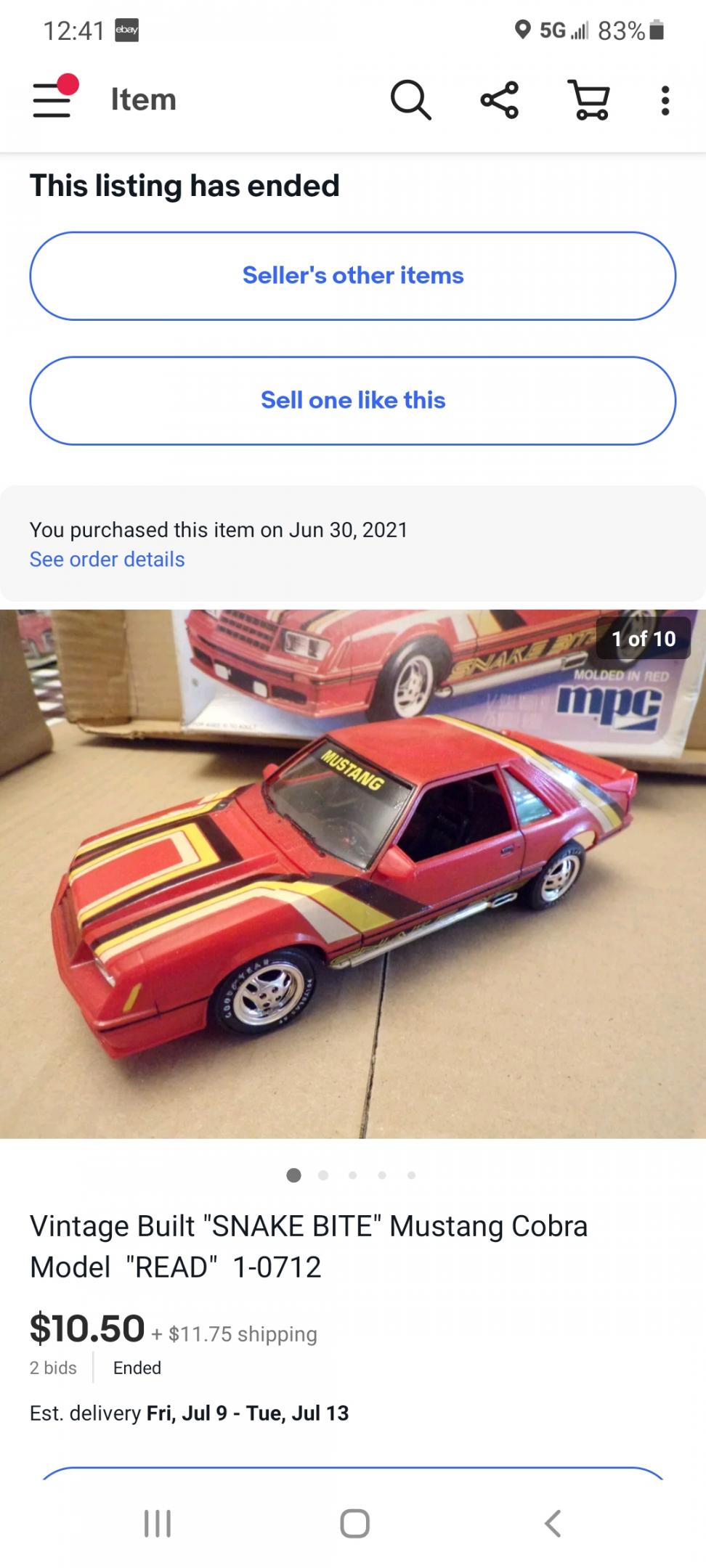The height and width of the screenshot is (1568, 706).
Task: Open See order details link
Action: pyautogui.click(x=107, y=560)
